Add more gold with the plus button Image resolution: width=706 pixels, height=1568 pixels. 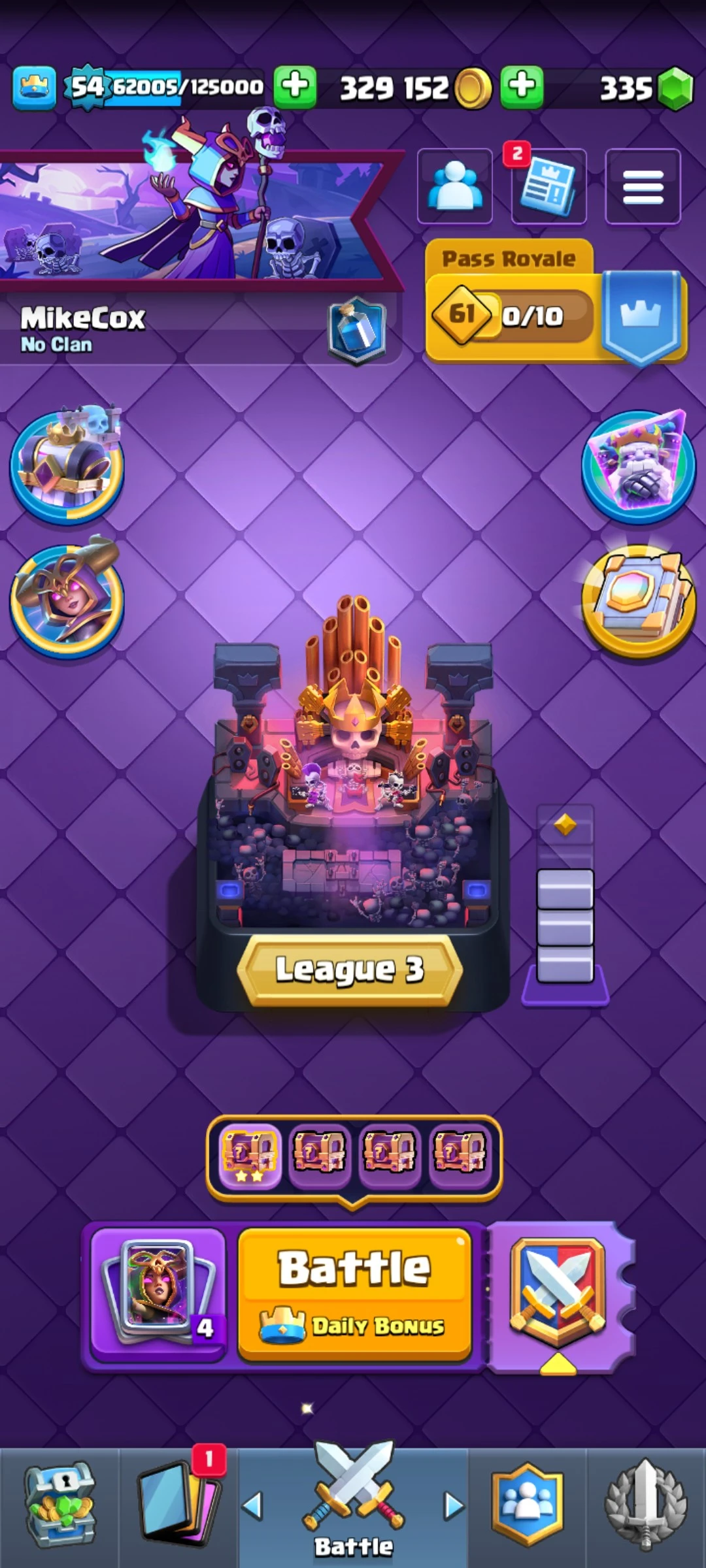coord(295,86)
